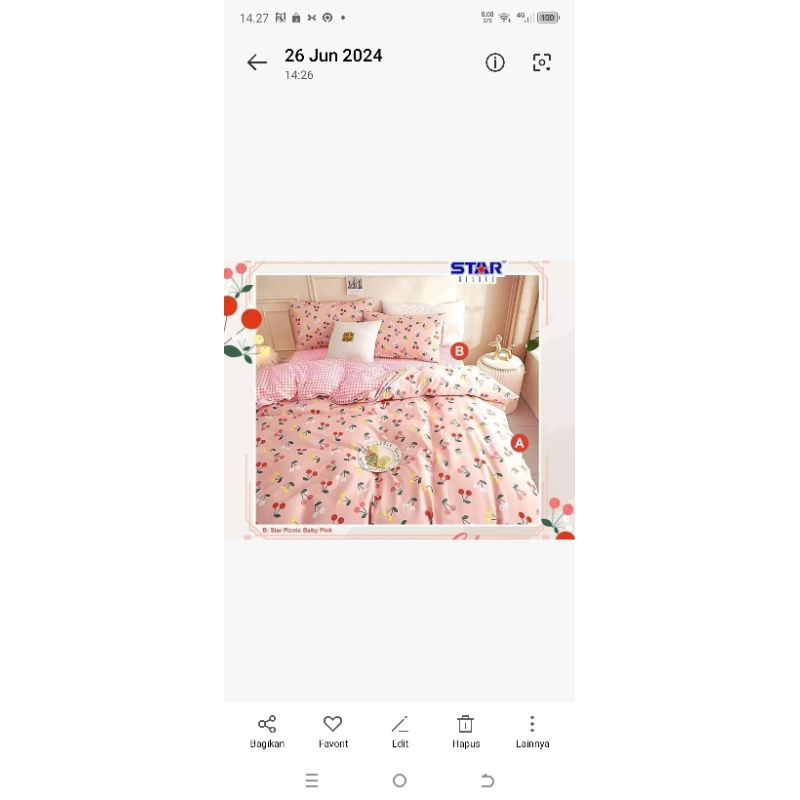Tap the system home button
Screen dimensions: 800x800
pos(399,780)
